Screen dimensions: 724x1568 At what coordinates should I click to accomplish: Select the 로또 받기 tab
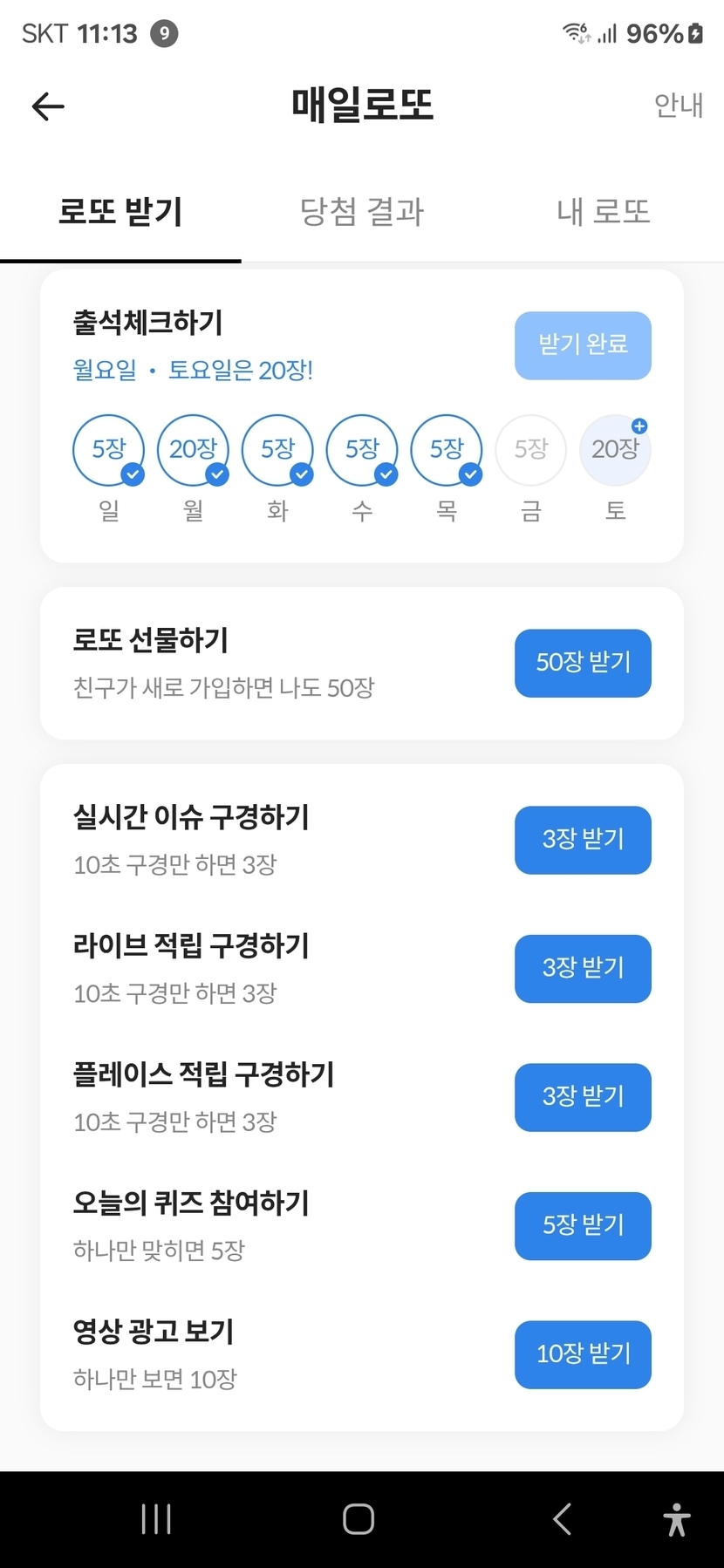click(x=120, y=212)
